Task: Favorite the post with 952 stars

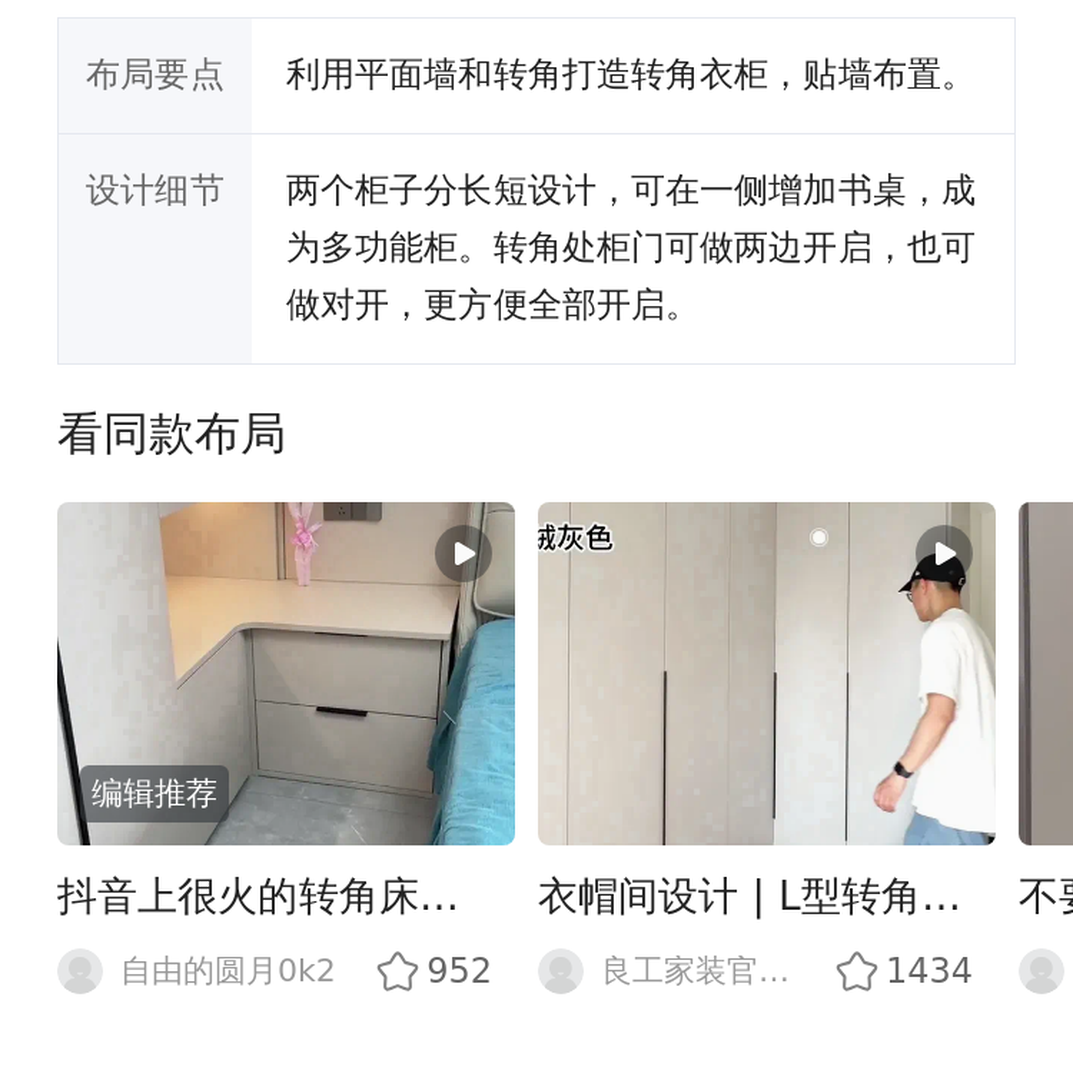Action: point(397,971)
